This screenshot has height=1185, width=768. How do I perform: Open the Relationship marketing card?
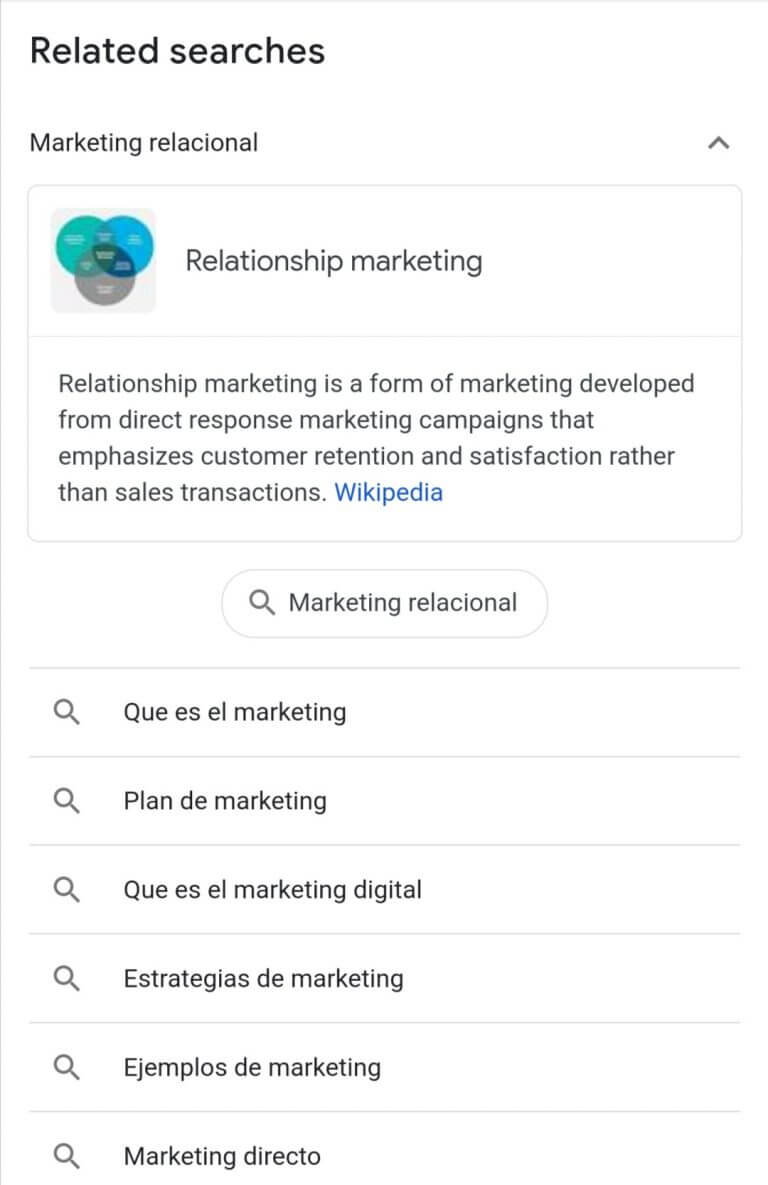[333, 261]
